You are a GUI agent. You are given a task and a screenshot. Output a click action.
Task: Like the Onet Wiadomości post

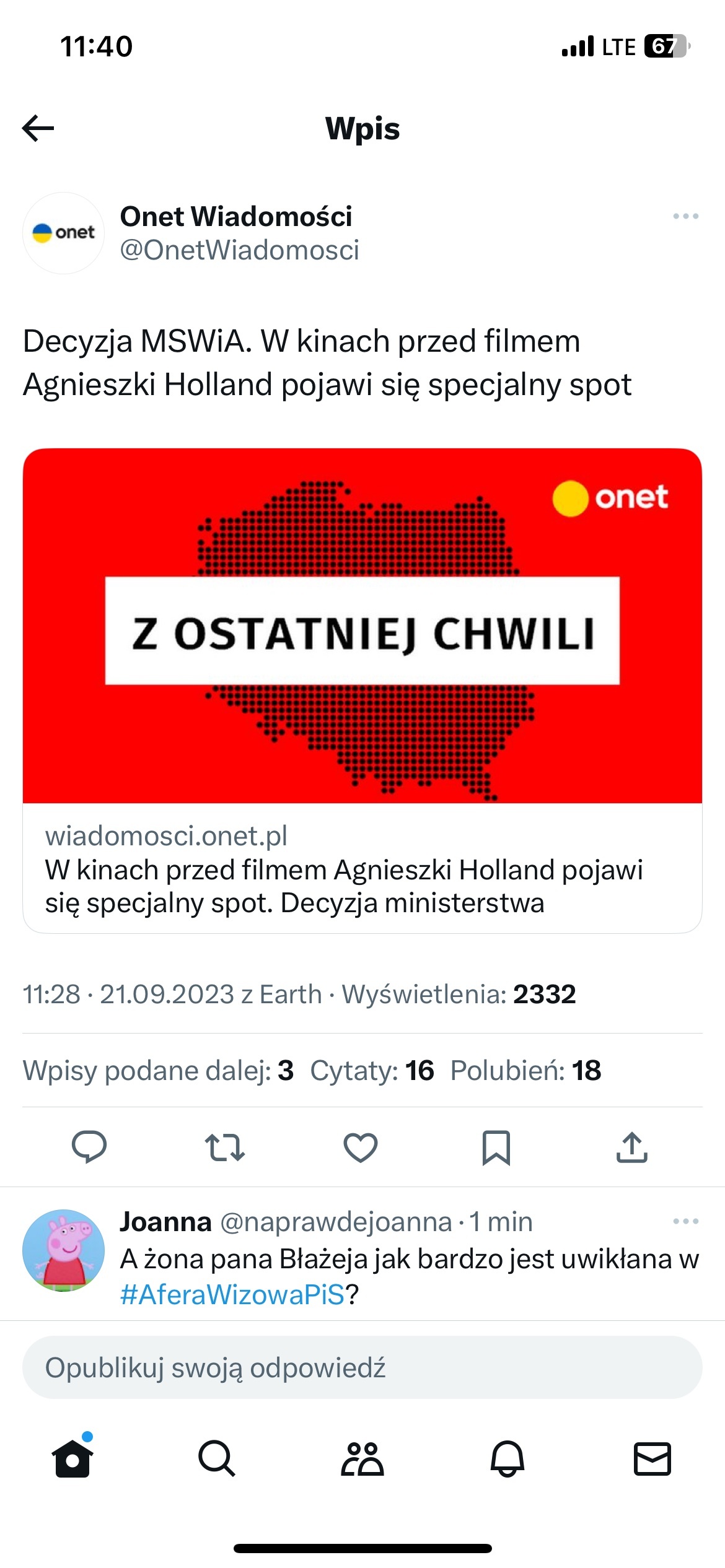[361, 1147]
